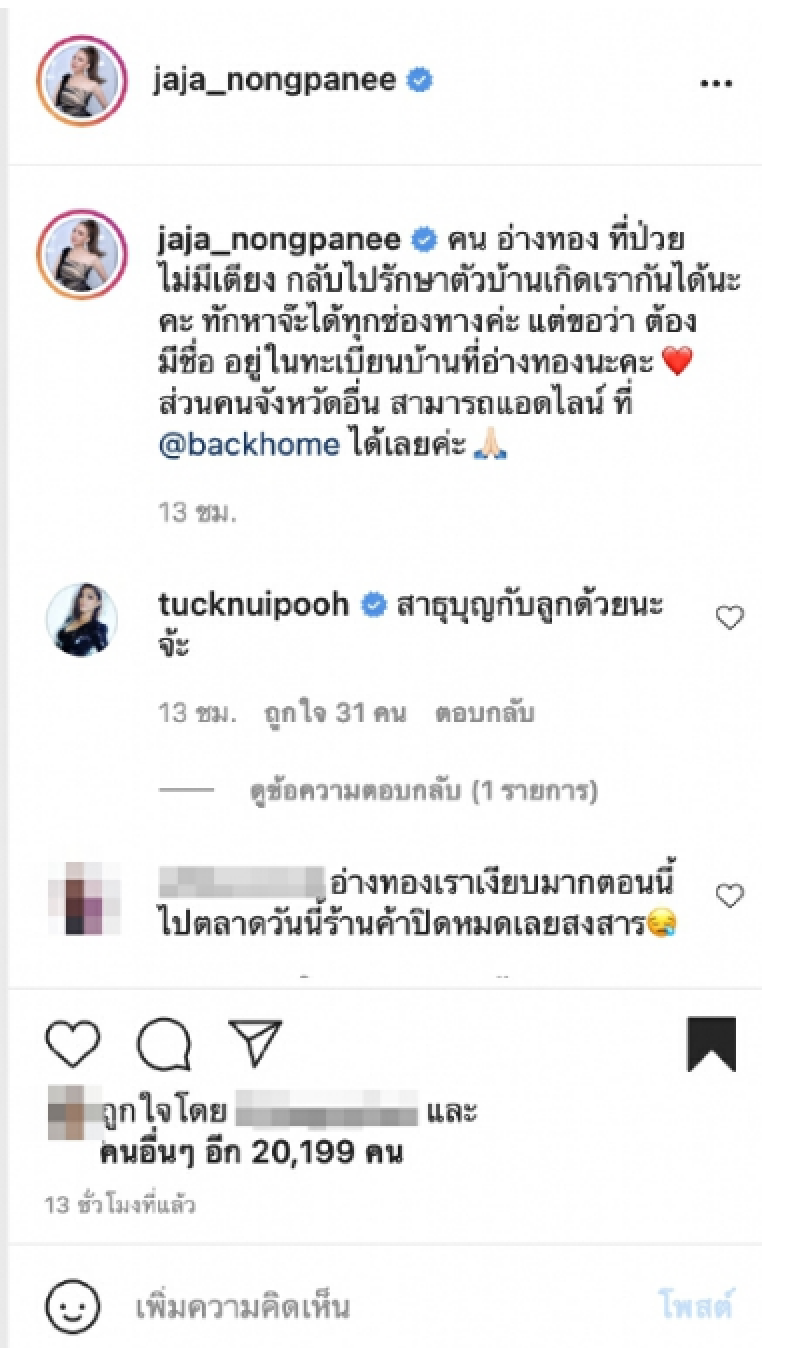800x1348 pixels.
Task: Like tucknuipooh's comment
Action: (x=731, y=621)
